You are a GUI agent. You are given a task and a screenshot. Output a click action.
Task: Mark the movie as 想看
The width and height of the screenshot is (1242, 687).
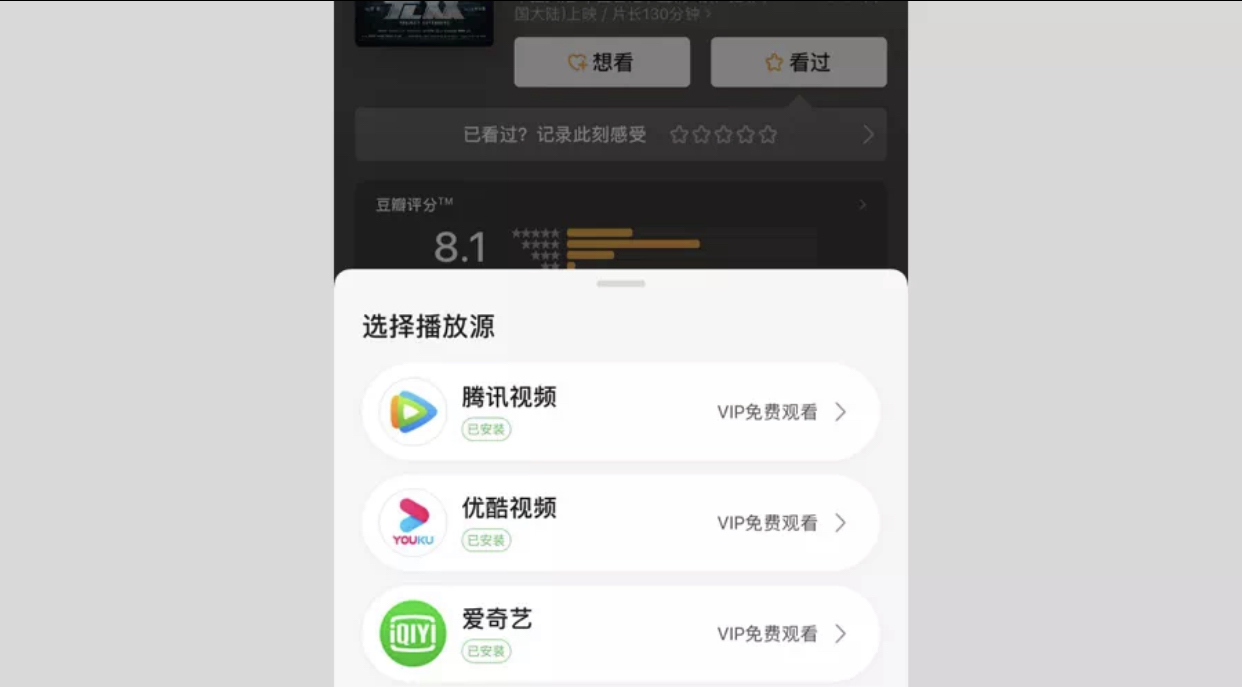(x=602, y=62)
